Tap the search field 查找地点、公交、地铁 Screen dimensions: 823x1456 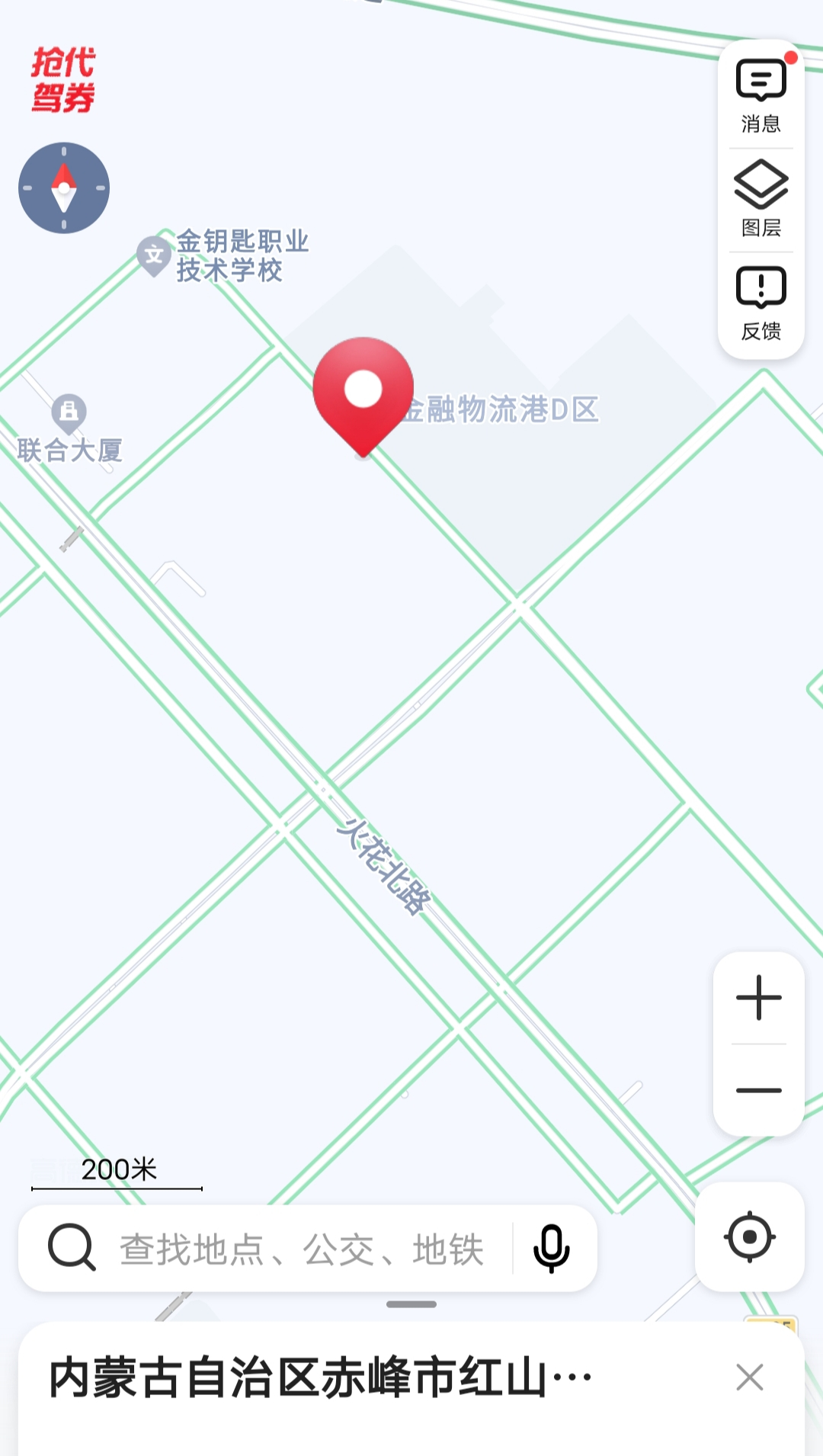pyautogui.click(x=302, y=1249)
